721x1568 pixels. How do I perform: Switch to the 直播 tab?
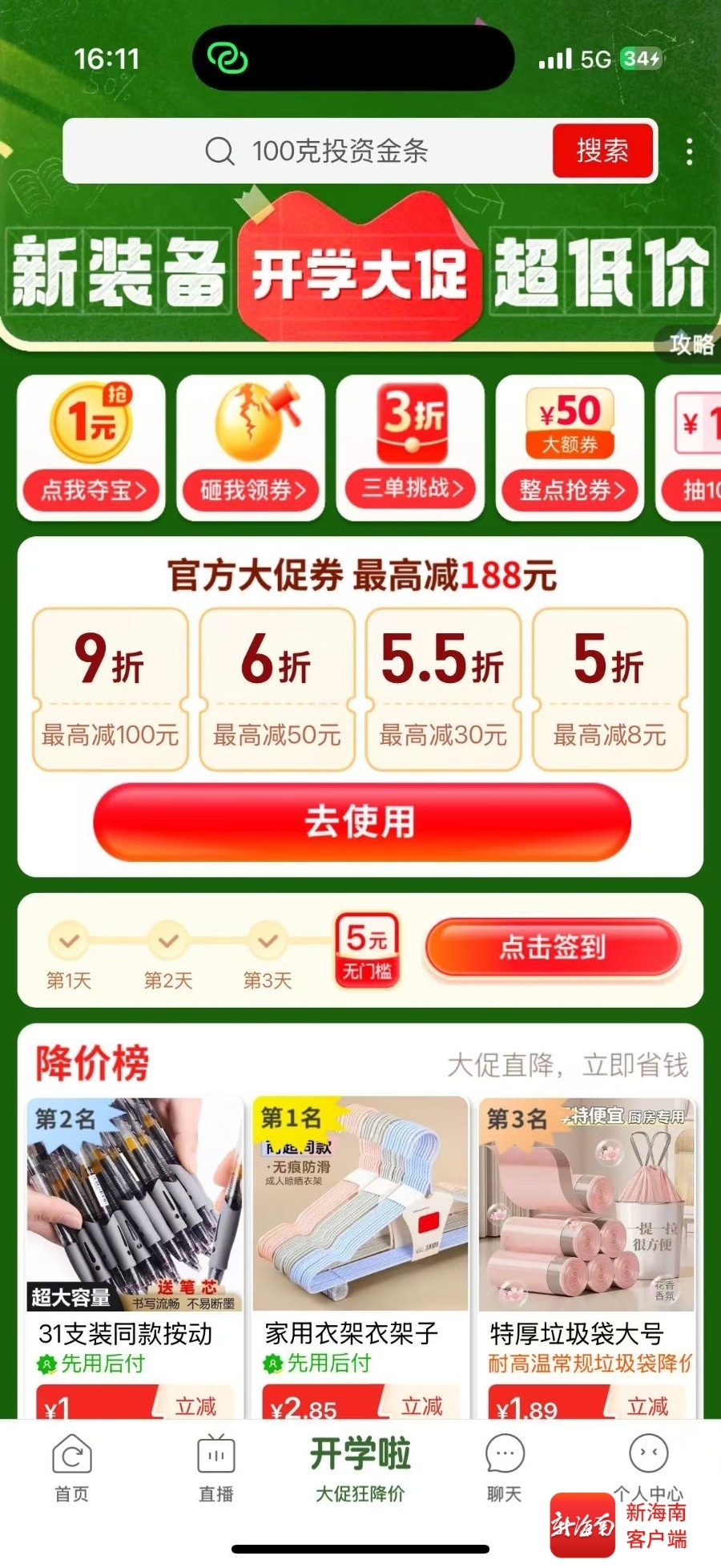click(x=216, y=1469)
